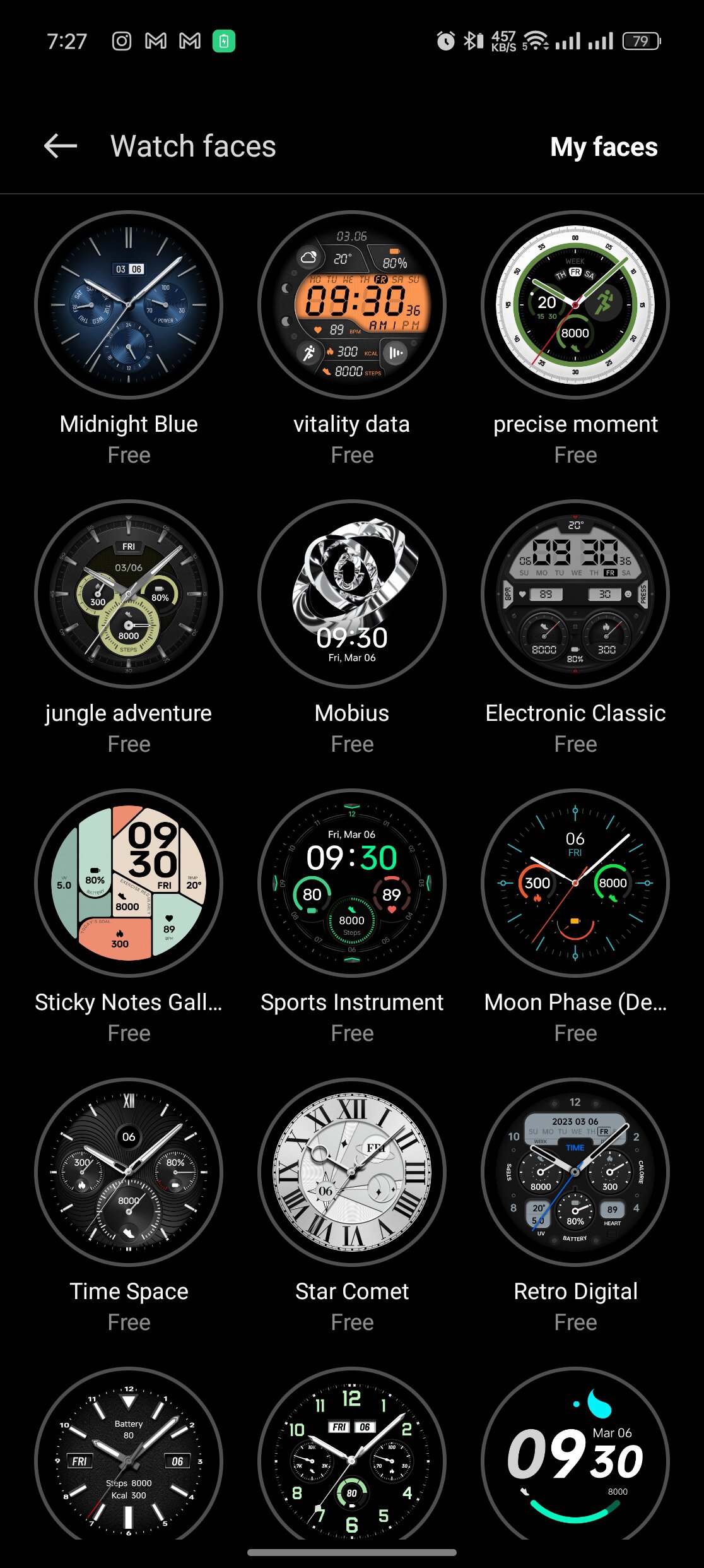Open the jungle adventure watch face
Viewport: 704px width, 1568px height.
129,594
